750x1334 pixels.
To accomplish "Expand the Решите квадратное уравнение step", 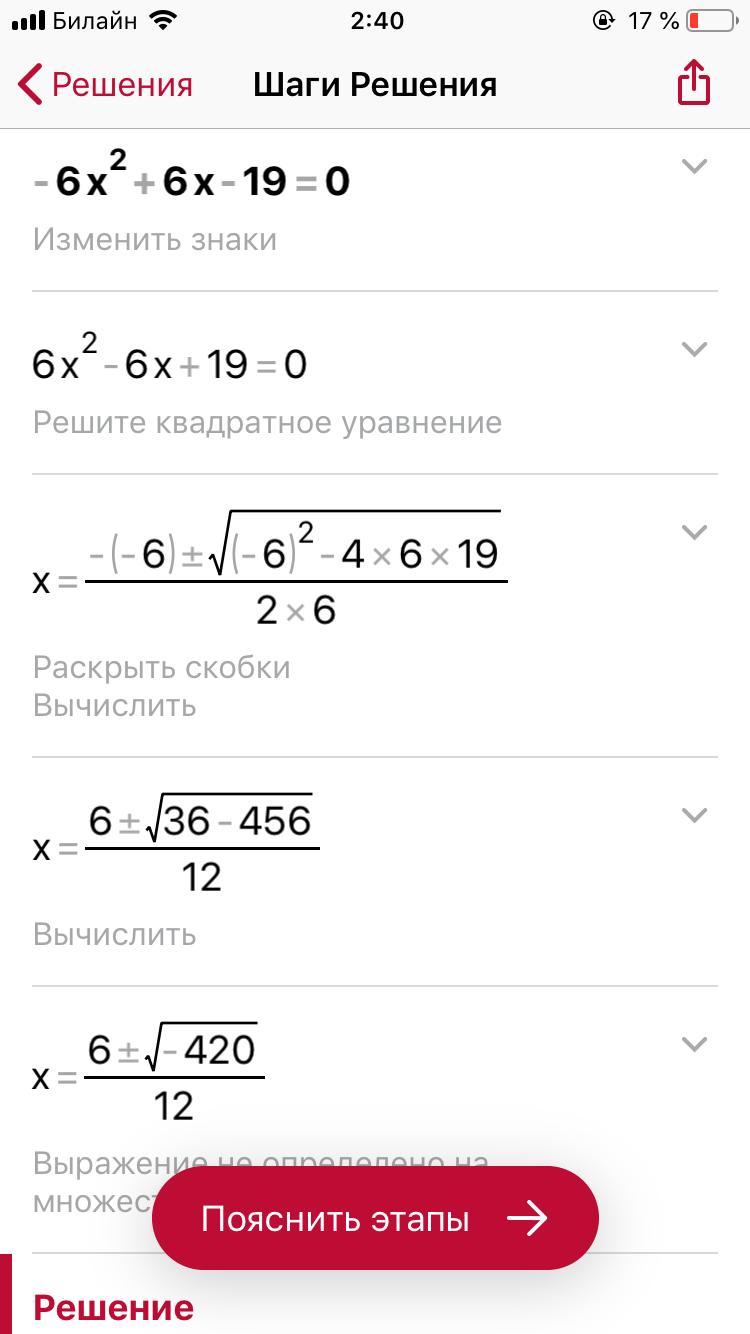I will pyautogui.click(x=694, y=349).
